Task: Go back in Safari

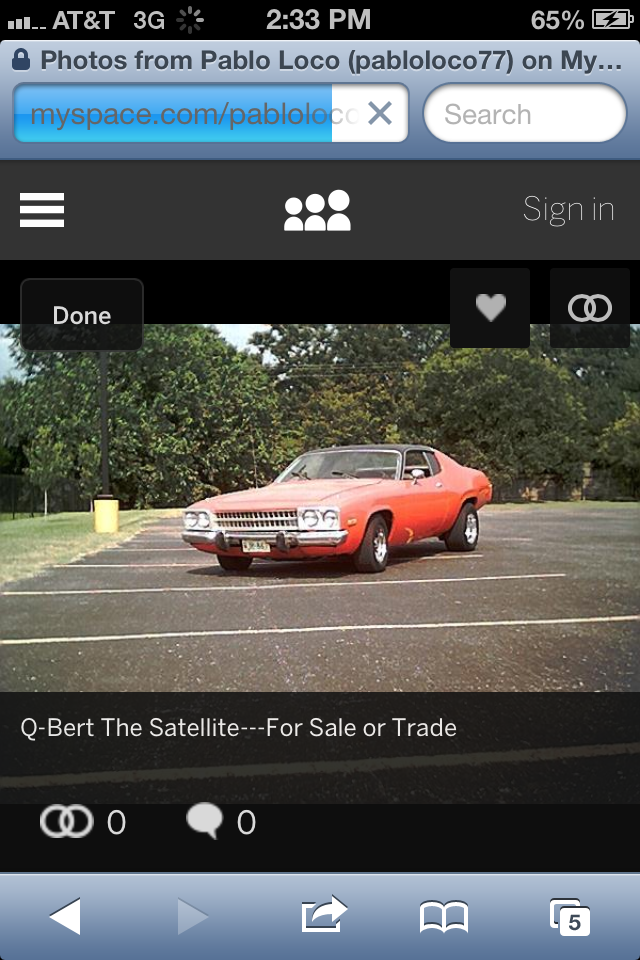Action: click(65, 916)
